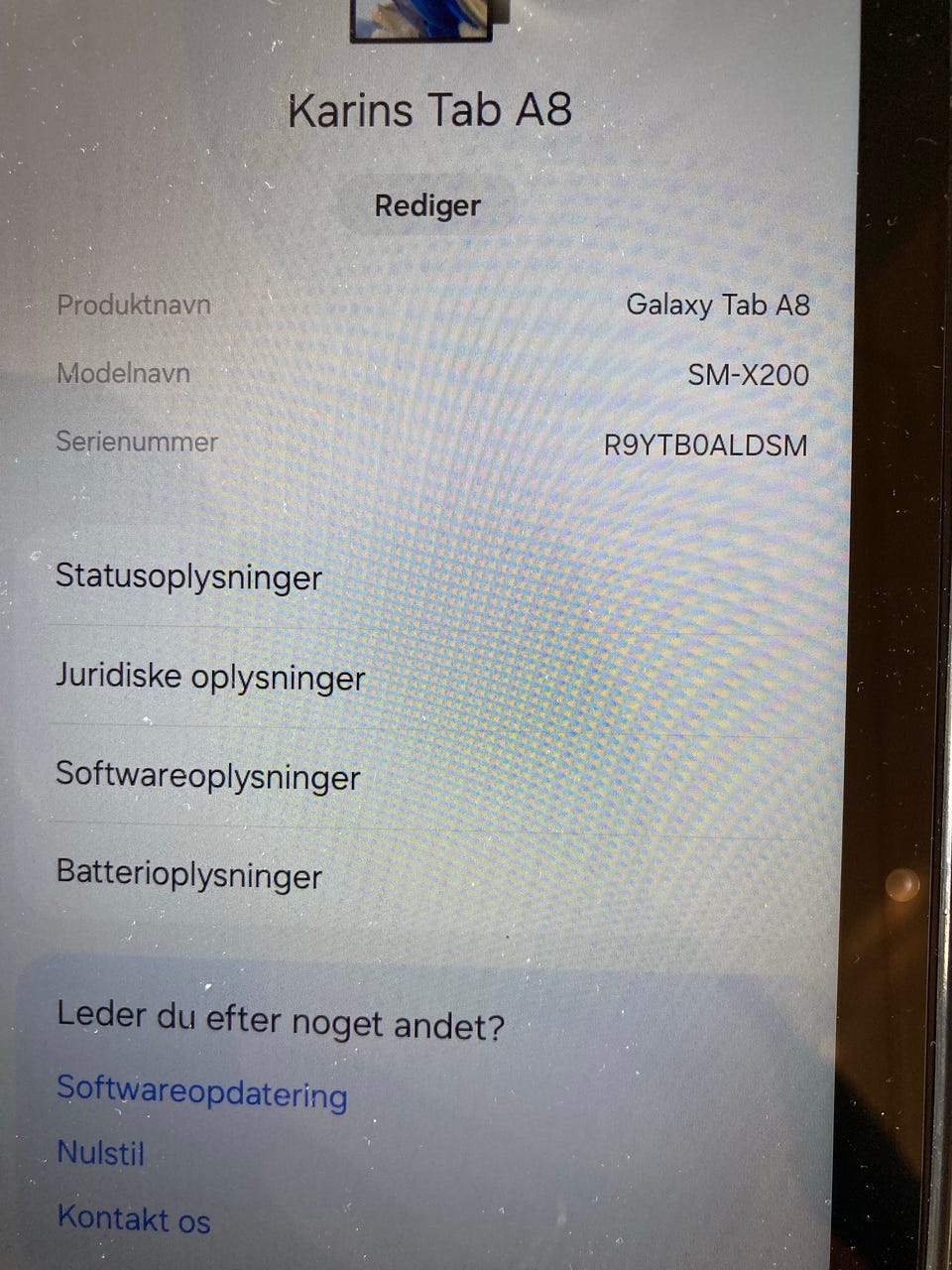The width and height of the screenshot is (952, 1270).
Task: Open Softwareoplysninger
Action: point(208,777)
